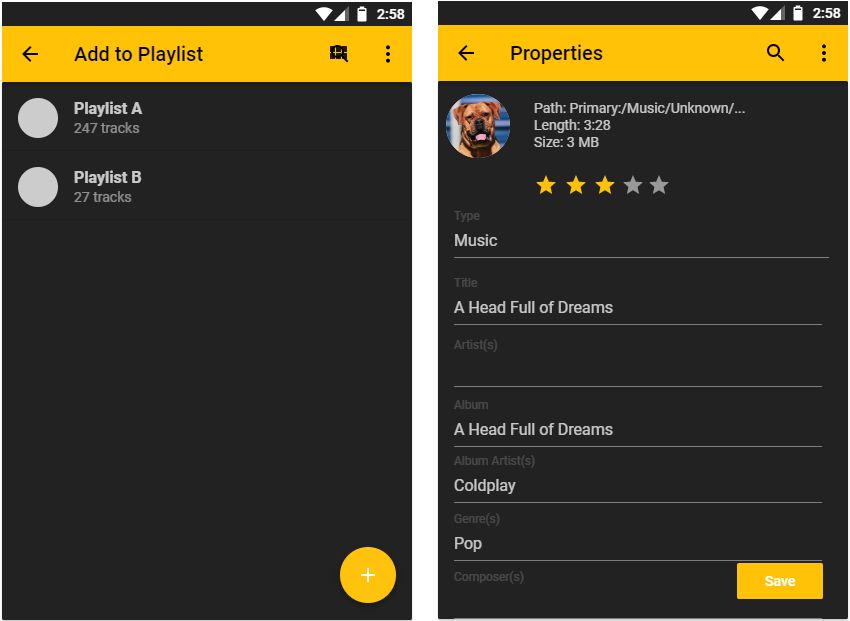Open overflow menu on the Properties screen
This screenshot has width=850, height=621.
(823, 54)
